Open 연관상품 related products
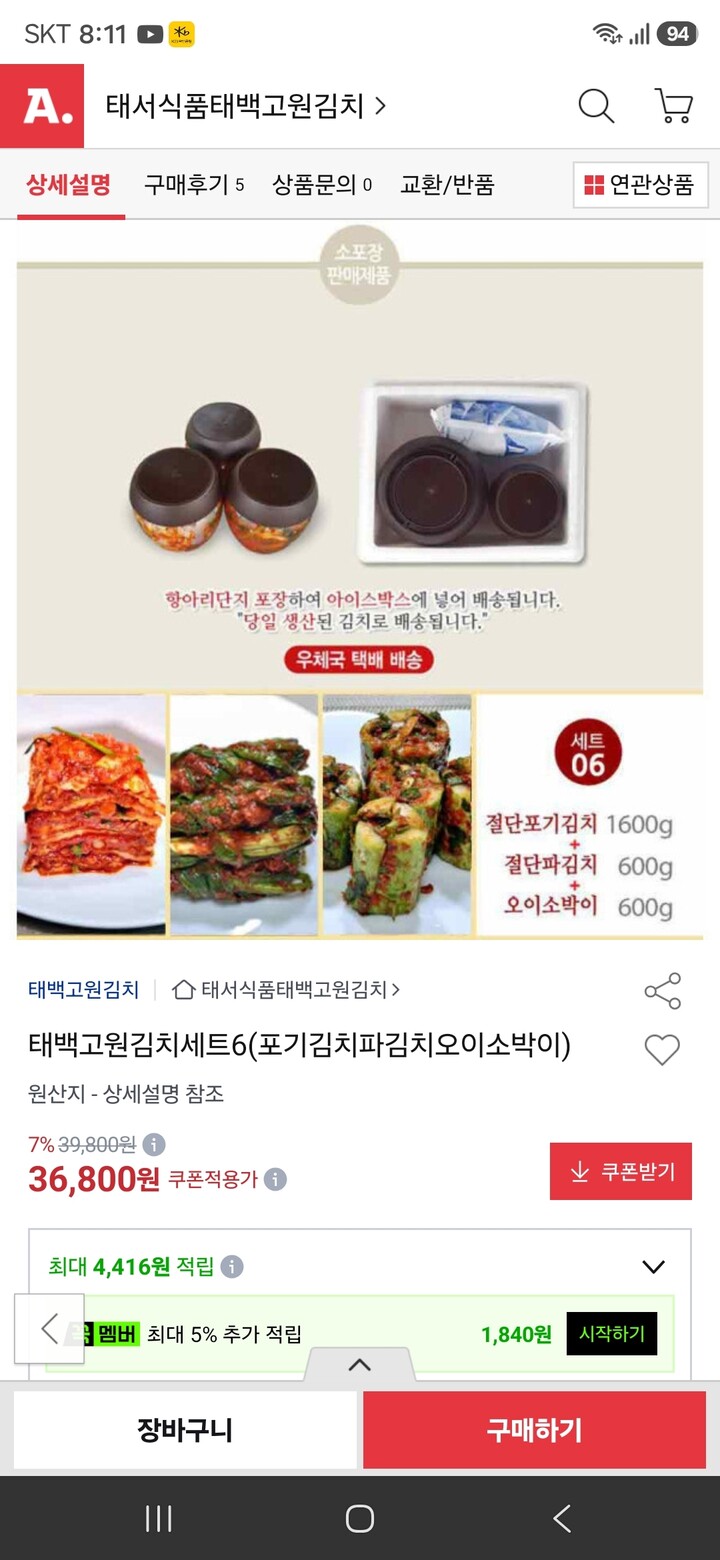 point(640,185)
